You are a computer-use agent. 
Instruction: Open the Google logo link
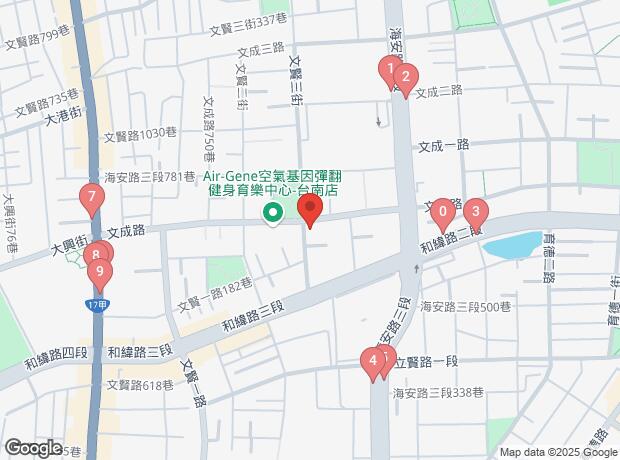tap(32, 448)
